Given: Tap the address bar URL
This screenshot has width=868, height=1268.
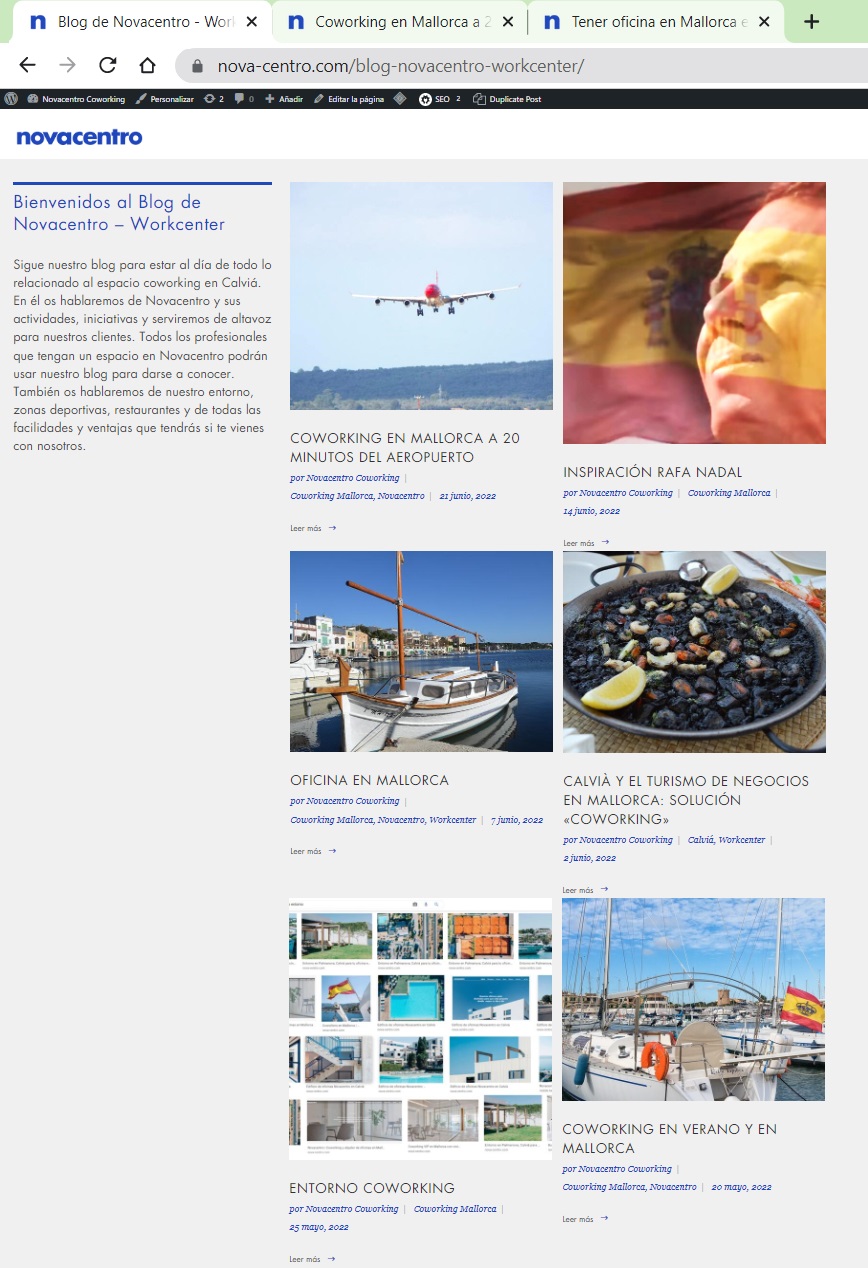Looking at the screenshot, I should coord(400,66).
